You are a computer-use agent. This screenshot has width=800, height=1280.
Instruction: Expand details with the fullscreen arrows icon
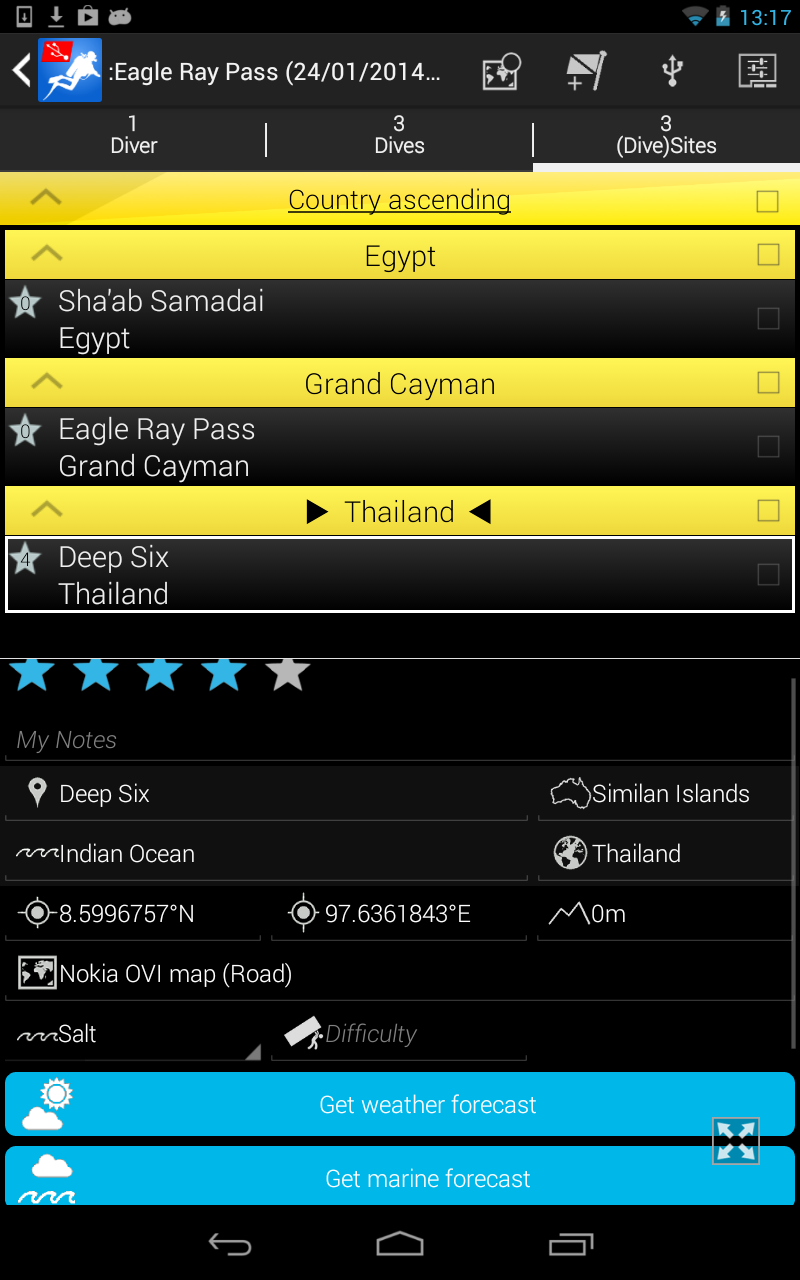coord(736,1141)
